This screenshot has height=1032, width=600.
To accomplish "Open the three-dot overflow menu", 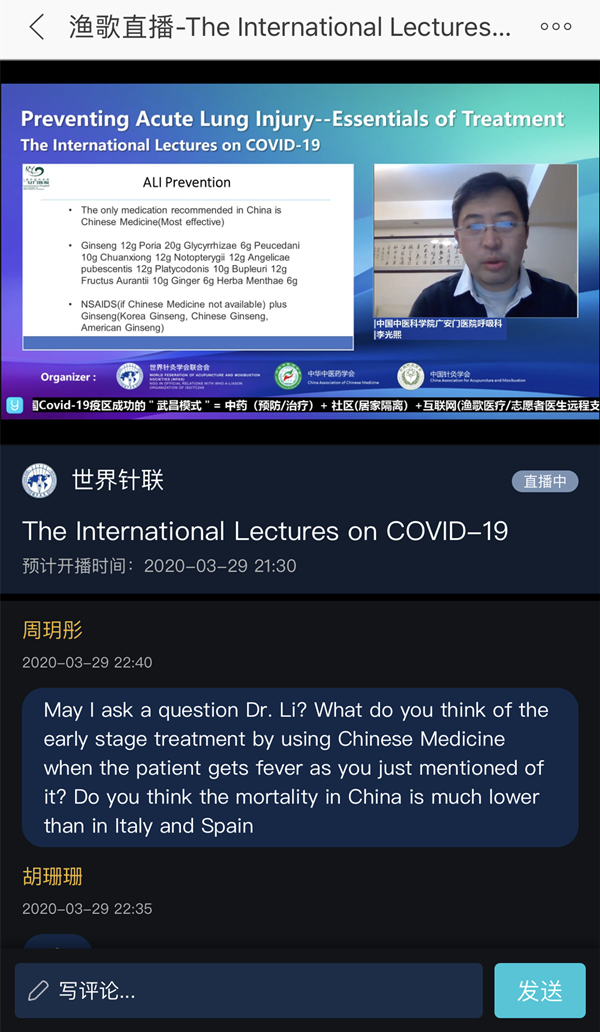I will pos(555,28).
